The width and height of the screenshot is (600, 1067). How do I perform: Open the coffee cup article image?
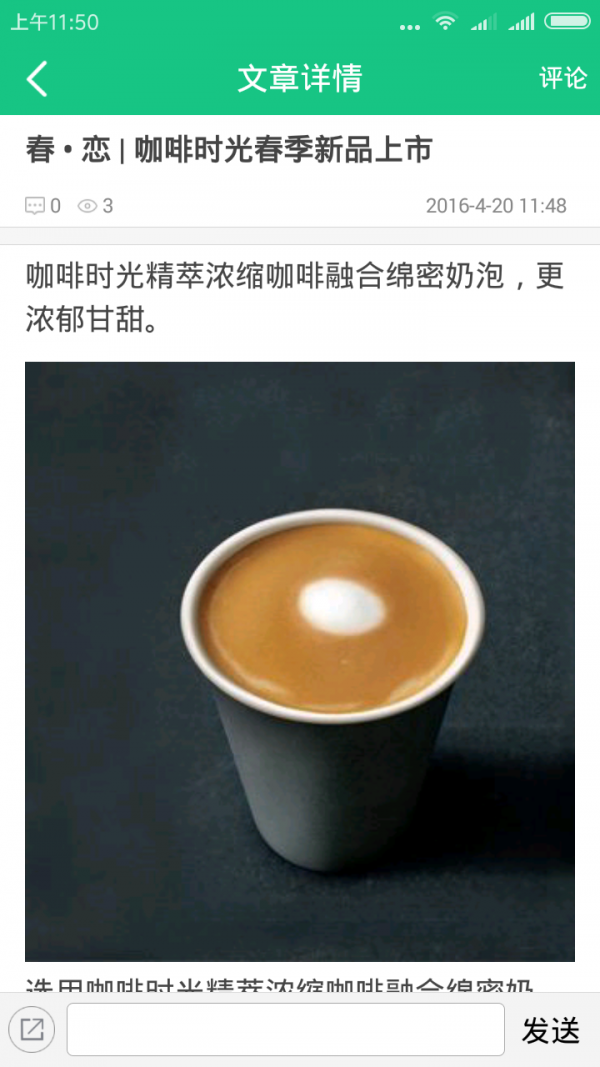300,660
